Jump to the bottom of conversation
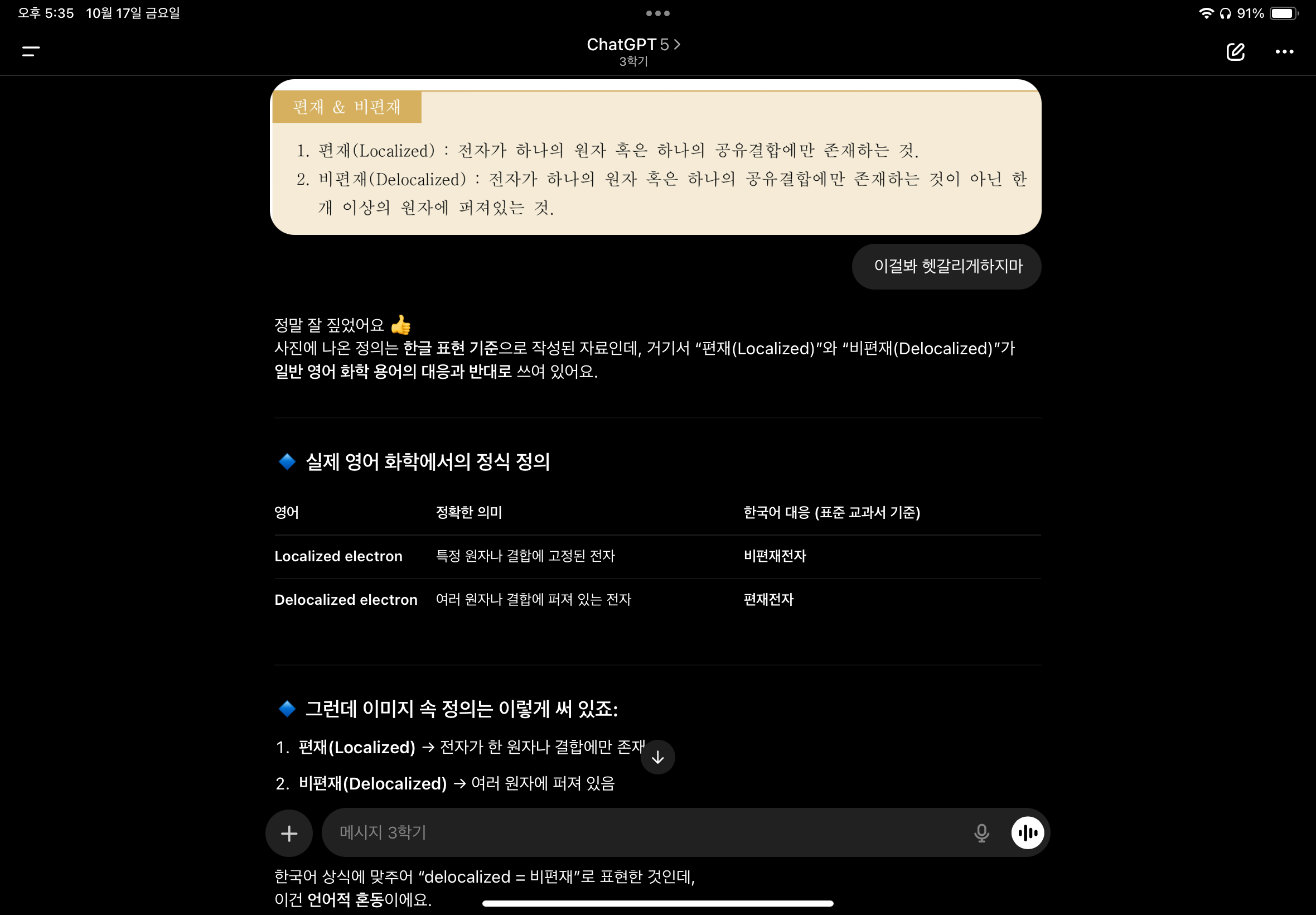This screenshot has height=915, width=1316. pos(657,757)
